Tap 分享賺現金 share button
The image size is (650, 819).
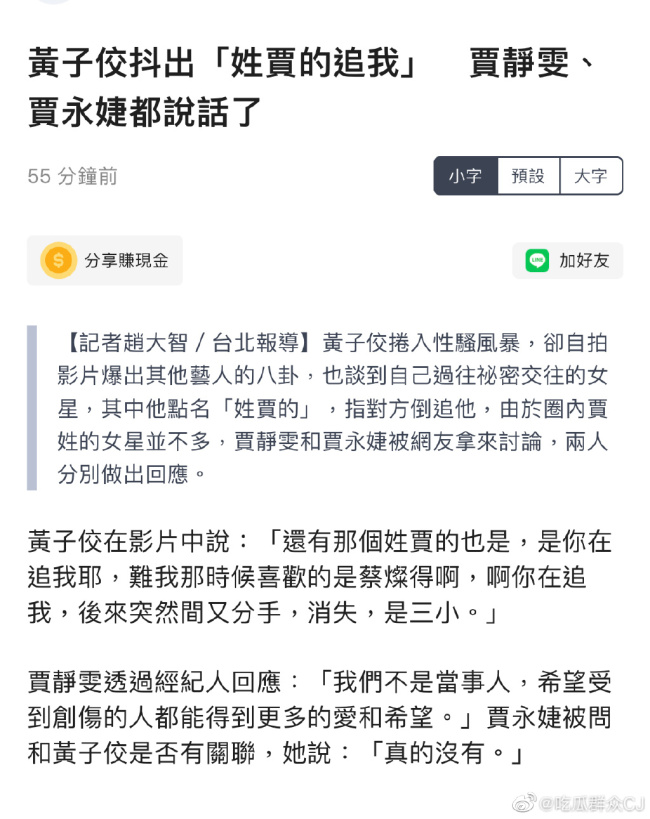click(x=105, y=261)
